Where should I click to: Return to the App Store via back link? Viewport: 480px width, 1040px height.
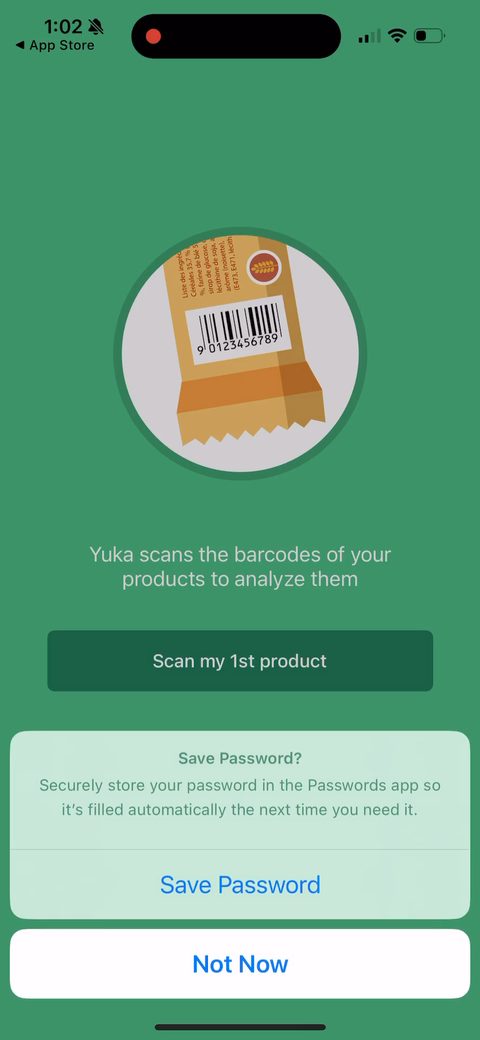pos(55,46)
